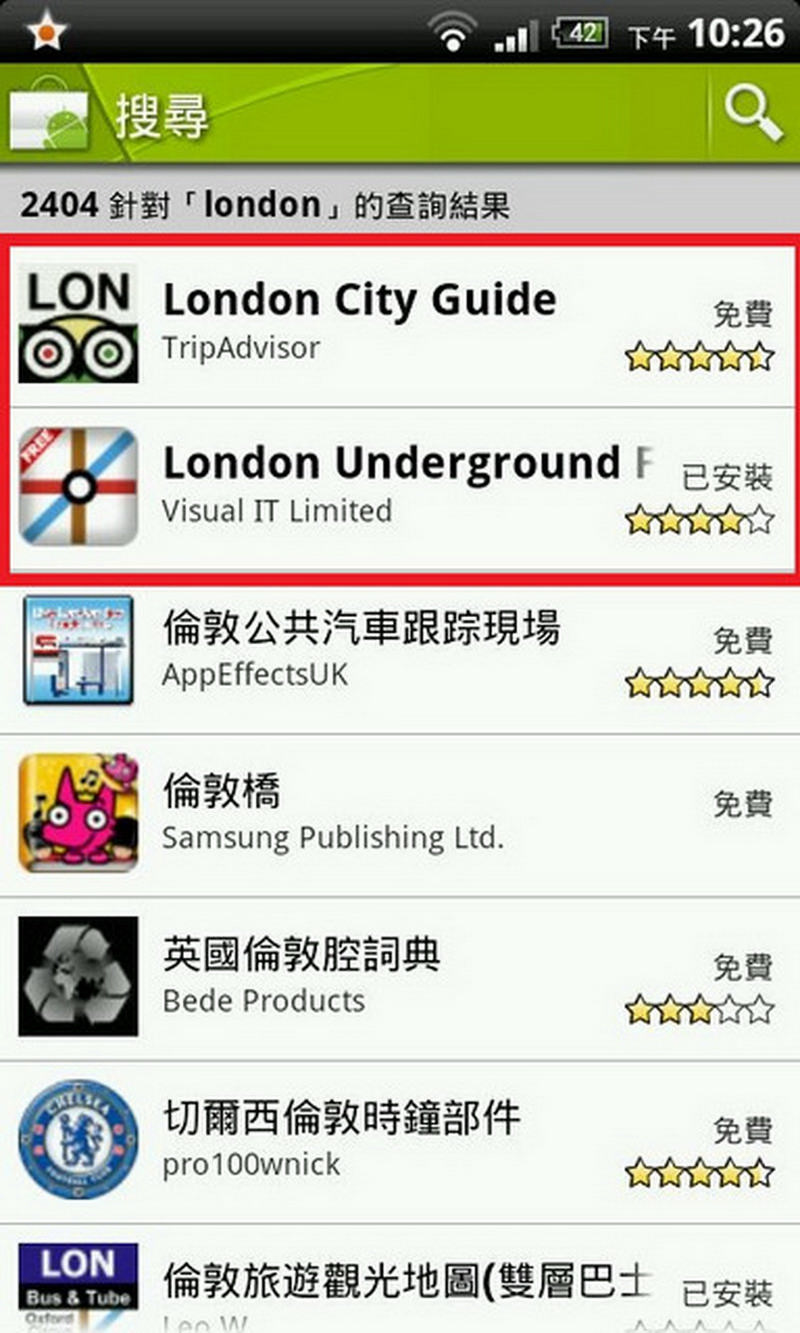Select the AppEffectsUK bus tracking app
The height and width of the screenshot is (1333, 800).
click(400, 651)
